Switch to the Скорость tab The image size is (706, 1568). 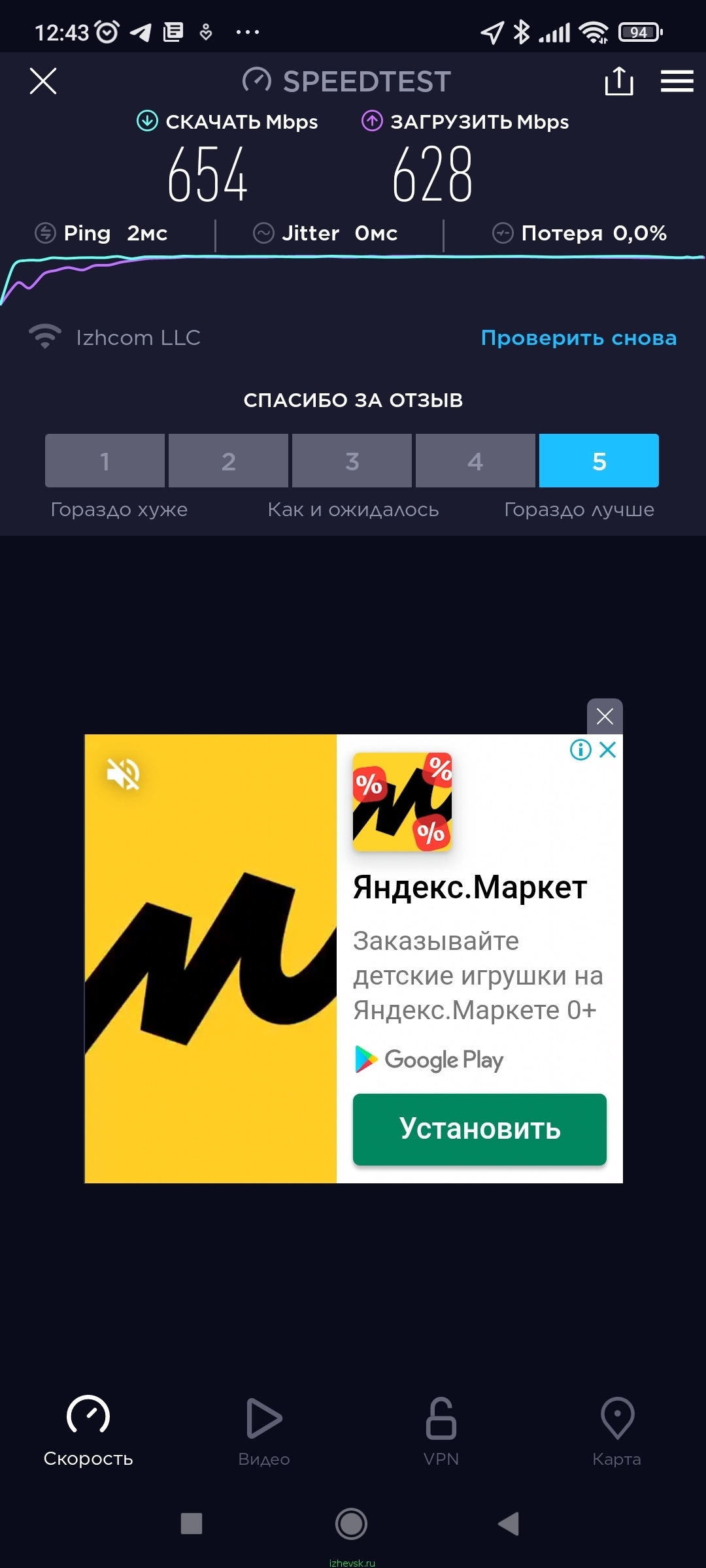(88, 1431)
